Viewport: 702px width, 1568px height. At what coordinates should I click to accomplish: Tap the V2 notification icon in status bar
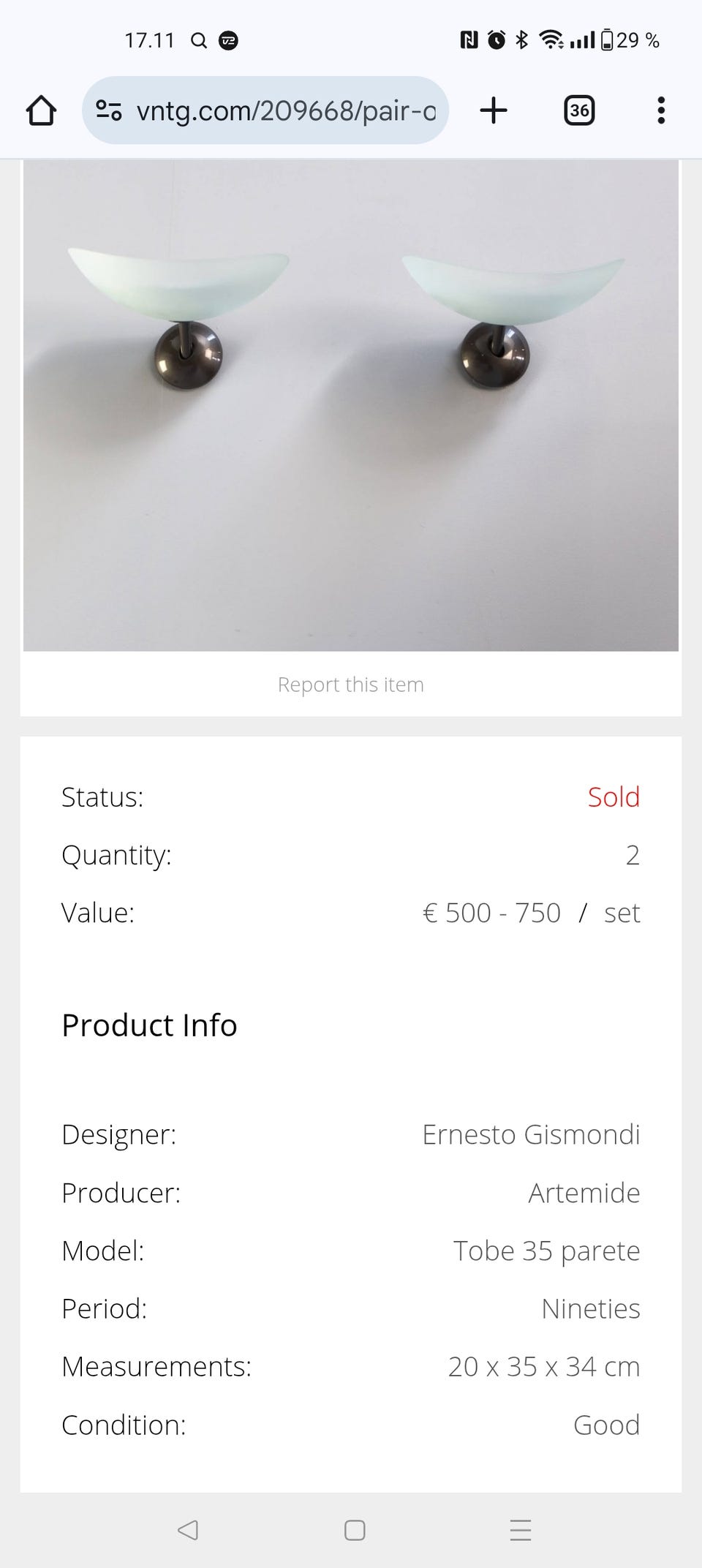click(x=229, y=40)
